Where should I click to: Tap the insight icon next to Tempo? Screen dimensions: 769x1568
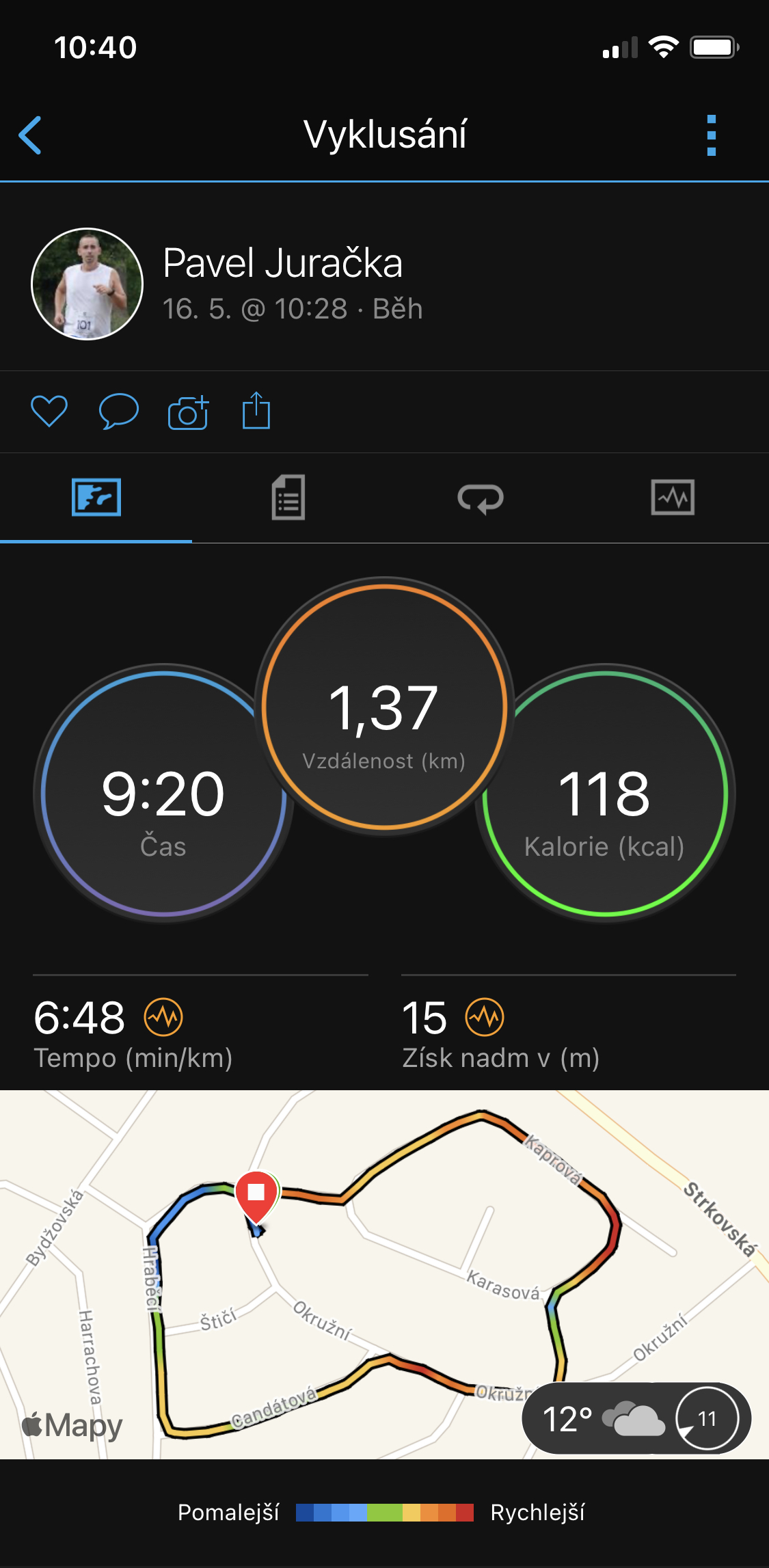[163, 1017]
